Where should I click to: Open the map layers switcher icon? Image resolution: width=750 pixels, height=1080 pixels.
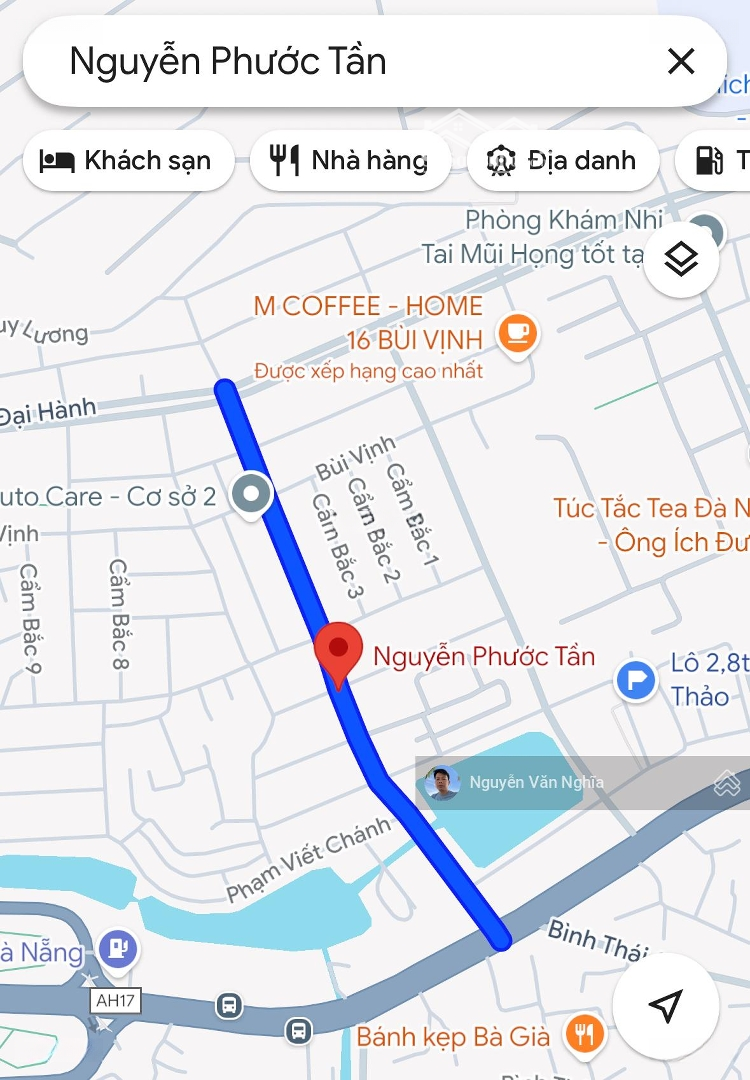(681, 257)
